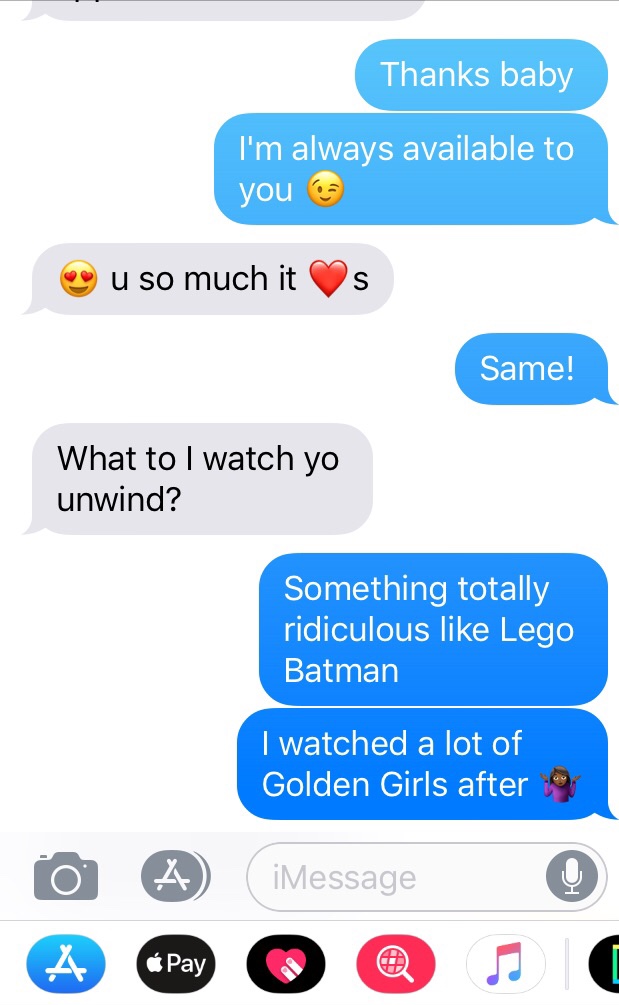This screenshot has height=1005, width=619.
Task: Open the Music app in the drawer
Action: 506,963
